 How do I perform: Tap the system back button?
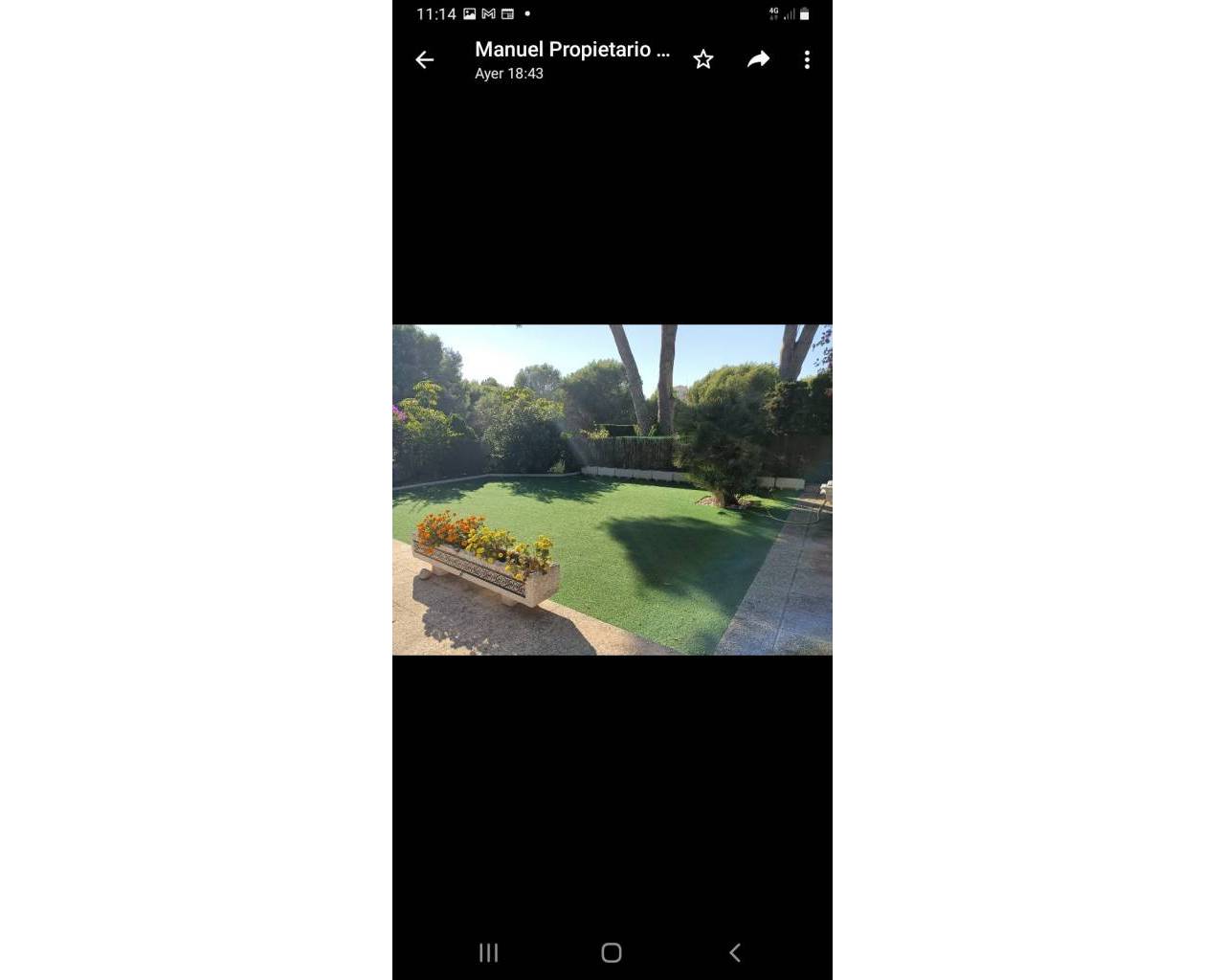[735, 952]
